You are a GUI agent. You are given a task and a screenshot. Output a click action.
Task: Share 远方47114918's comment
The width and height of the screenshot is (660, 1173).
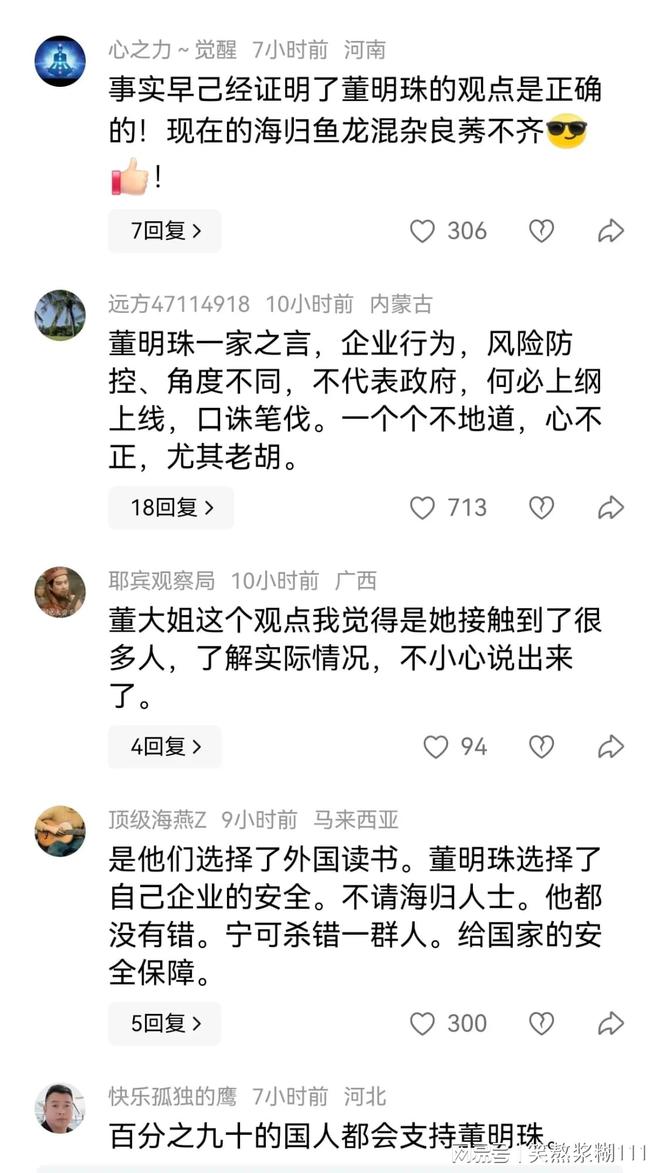[x=610, y=507]
